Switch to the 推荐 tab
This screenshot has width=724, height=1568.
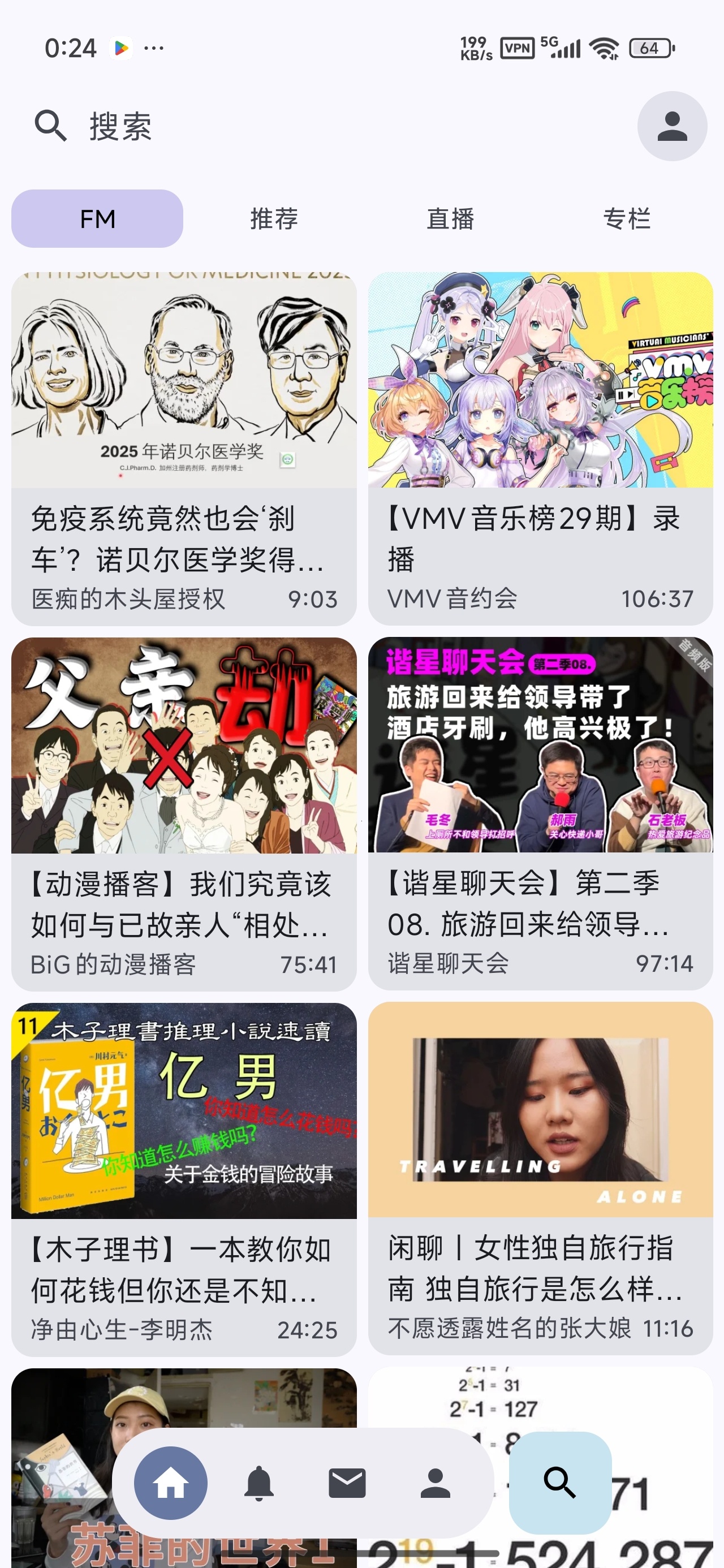point(274,218)
